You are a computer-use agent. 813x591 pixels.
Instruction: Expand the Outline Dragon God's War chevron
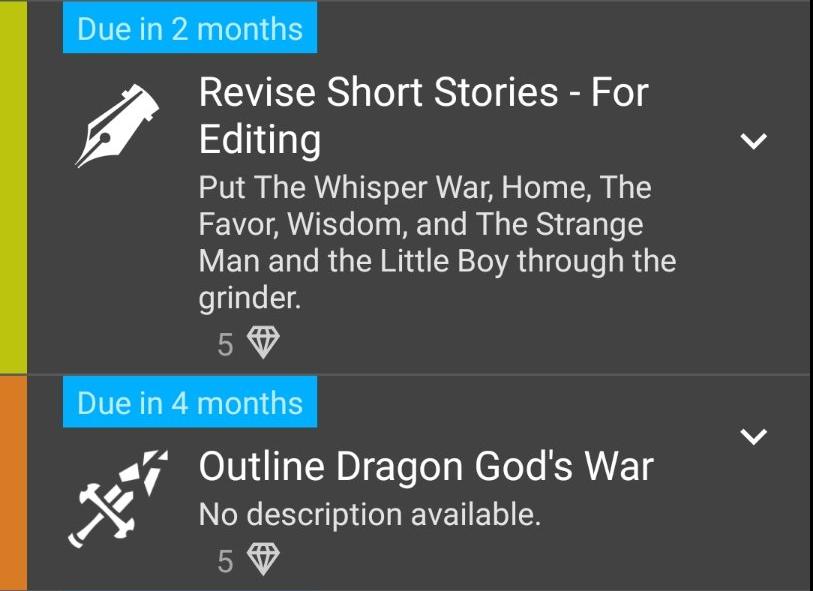click(x=753, y=436)
